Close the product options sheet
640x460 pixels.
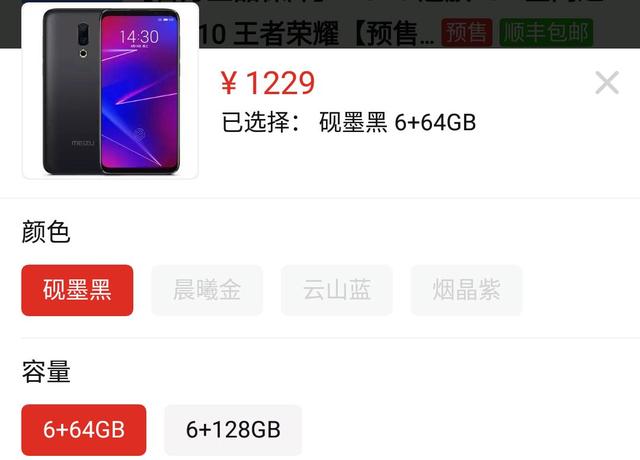pos(606,83)
